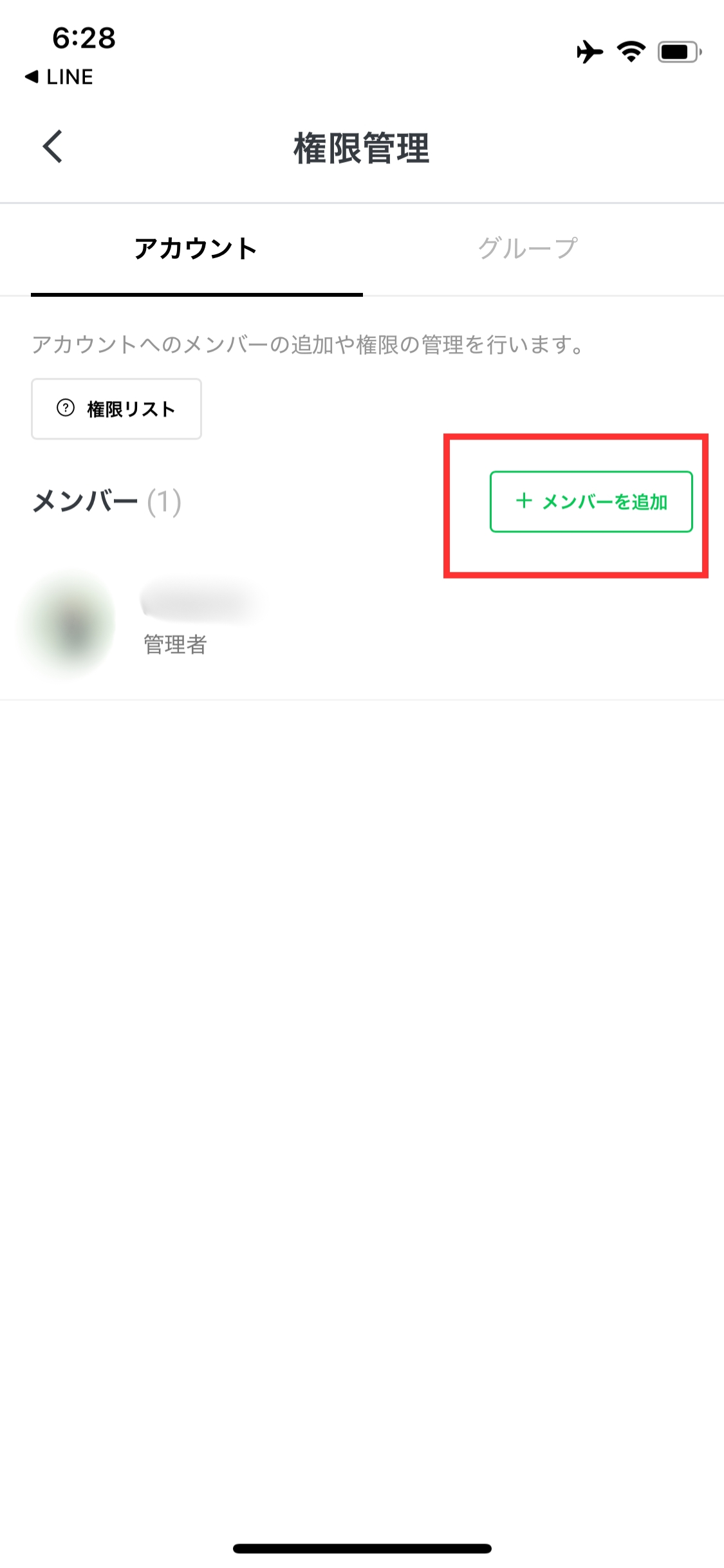This screenshot has height=1568, width=724.
Task: Return to LINE app via status bar
Action: (59, 77)
